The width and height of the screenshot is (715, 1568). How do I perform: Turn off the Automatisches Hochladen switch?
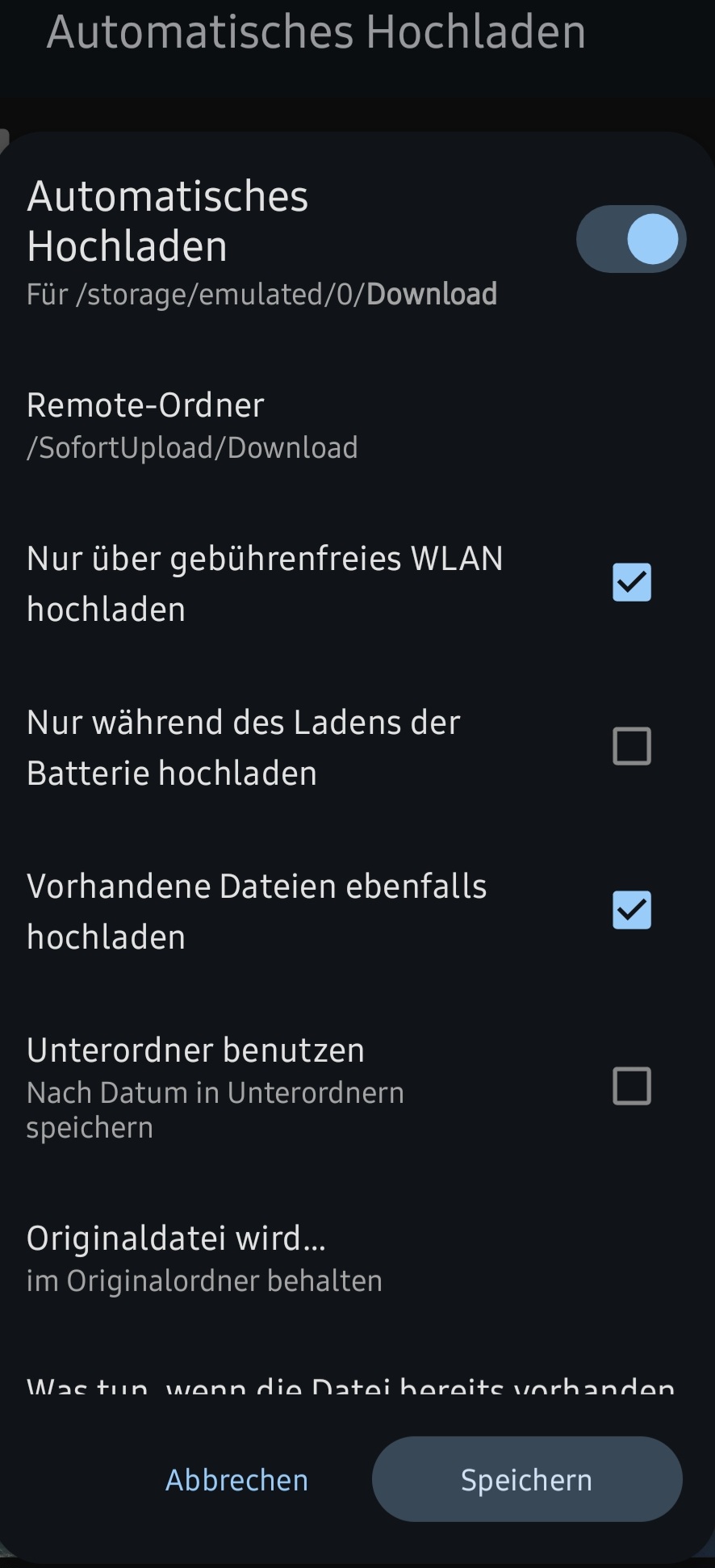pos(631,239)
